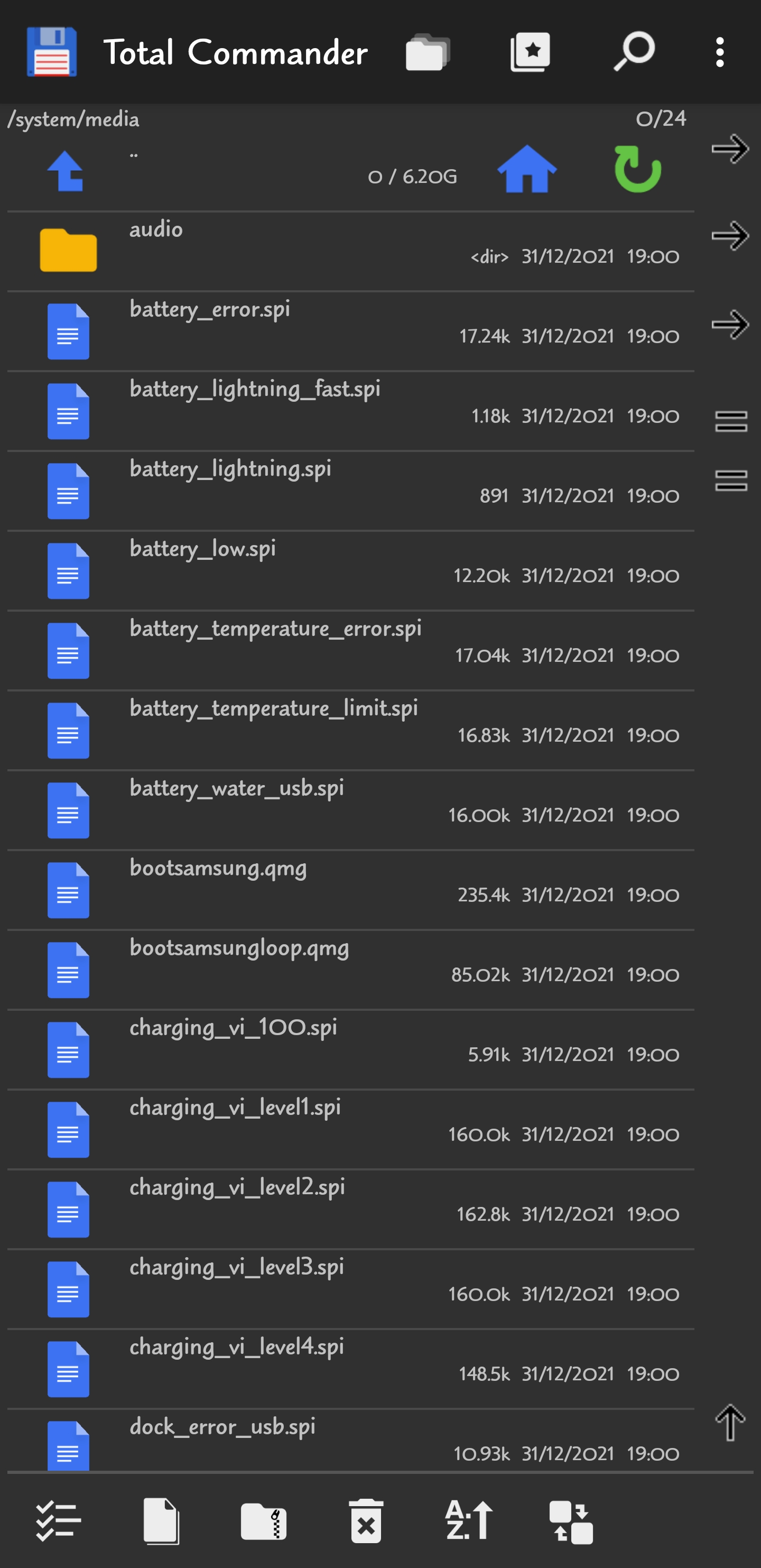The image size is (761, 1568).
Task: Open the search magnifier
Action: 633,52
